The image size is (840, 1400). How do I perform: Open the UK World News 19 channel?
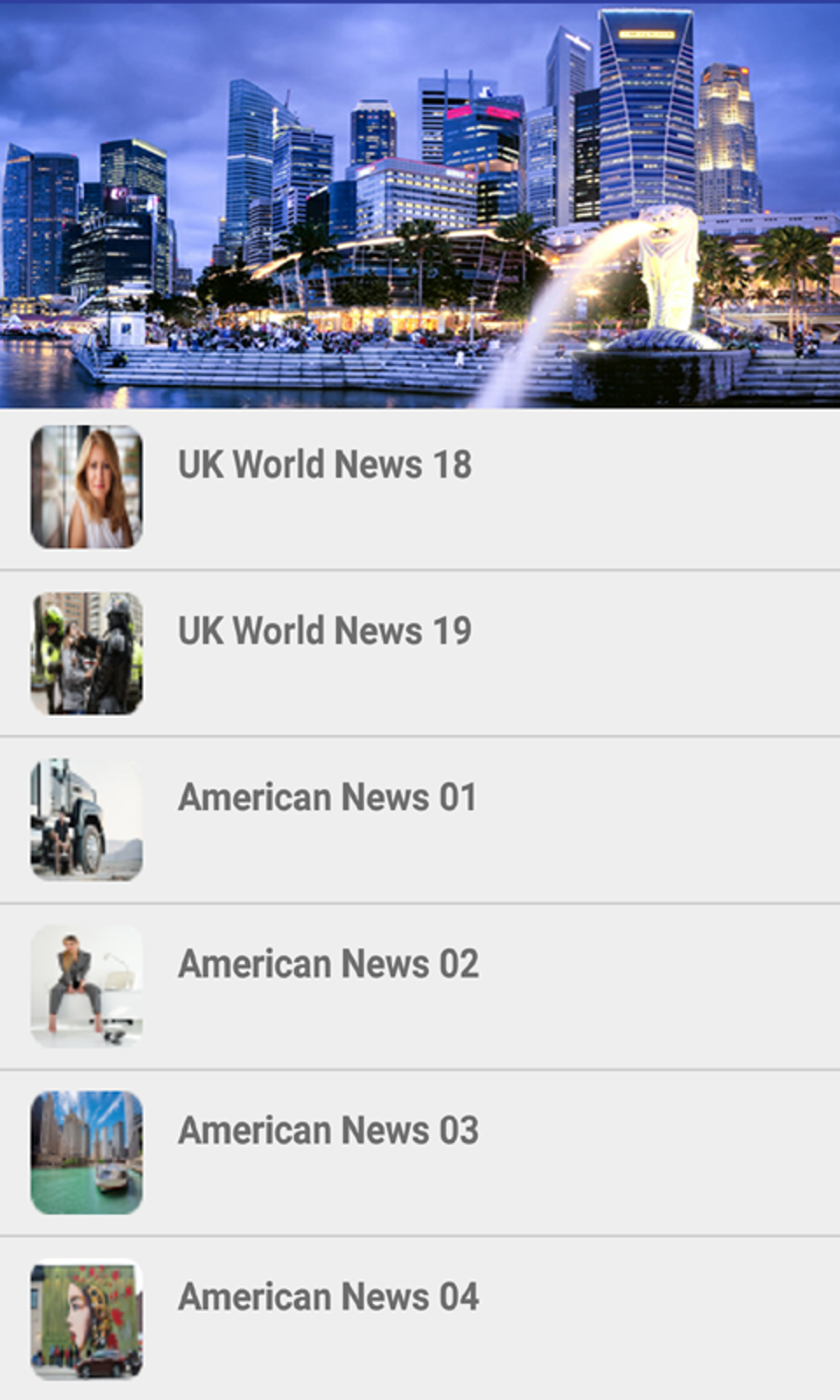click(324, 631)
